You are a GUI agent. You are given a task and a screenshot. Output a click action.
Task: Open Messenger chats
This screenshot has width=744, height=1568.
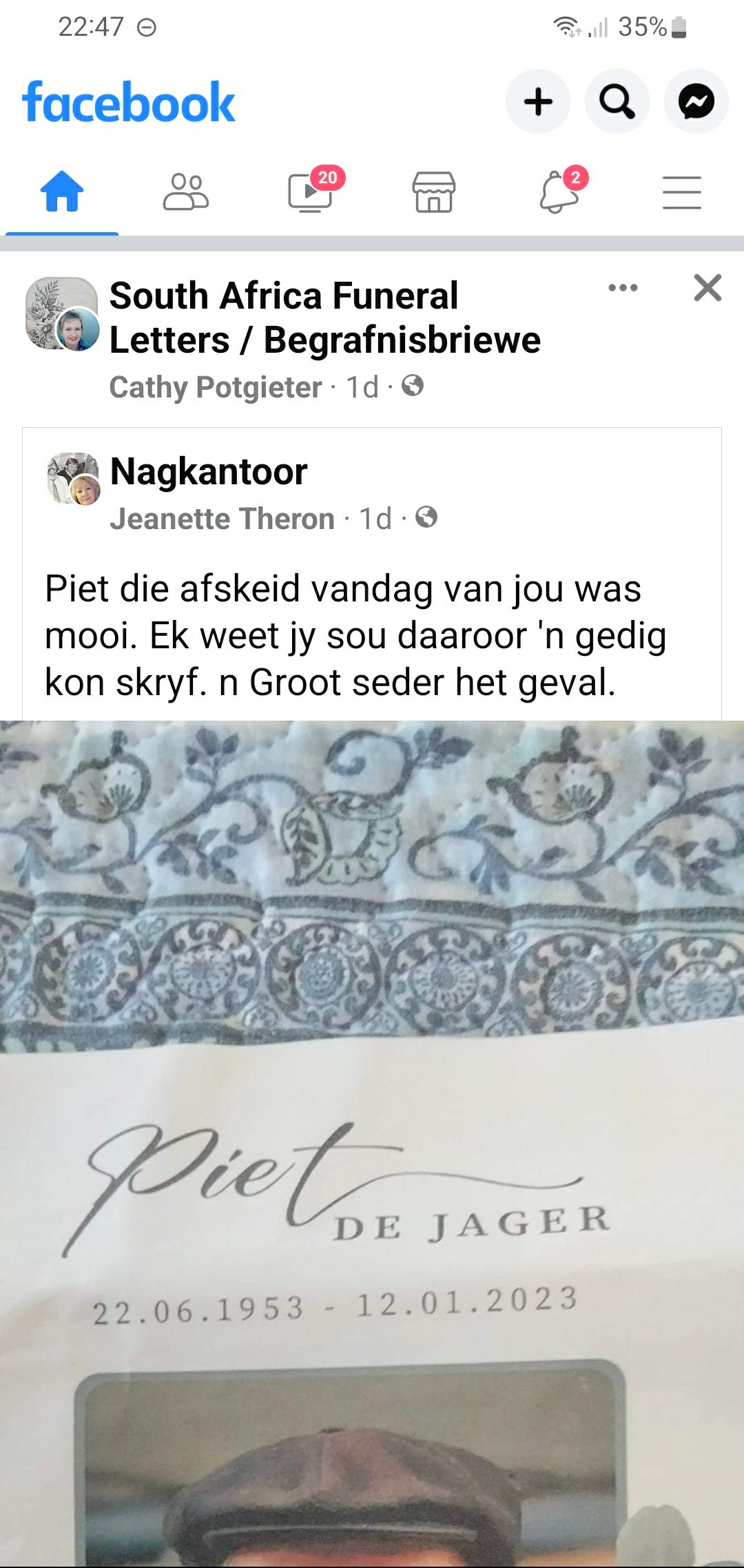click(696, 102)
